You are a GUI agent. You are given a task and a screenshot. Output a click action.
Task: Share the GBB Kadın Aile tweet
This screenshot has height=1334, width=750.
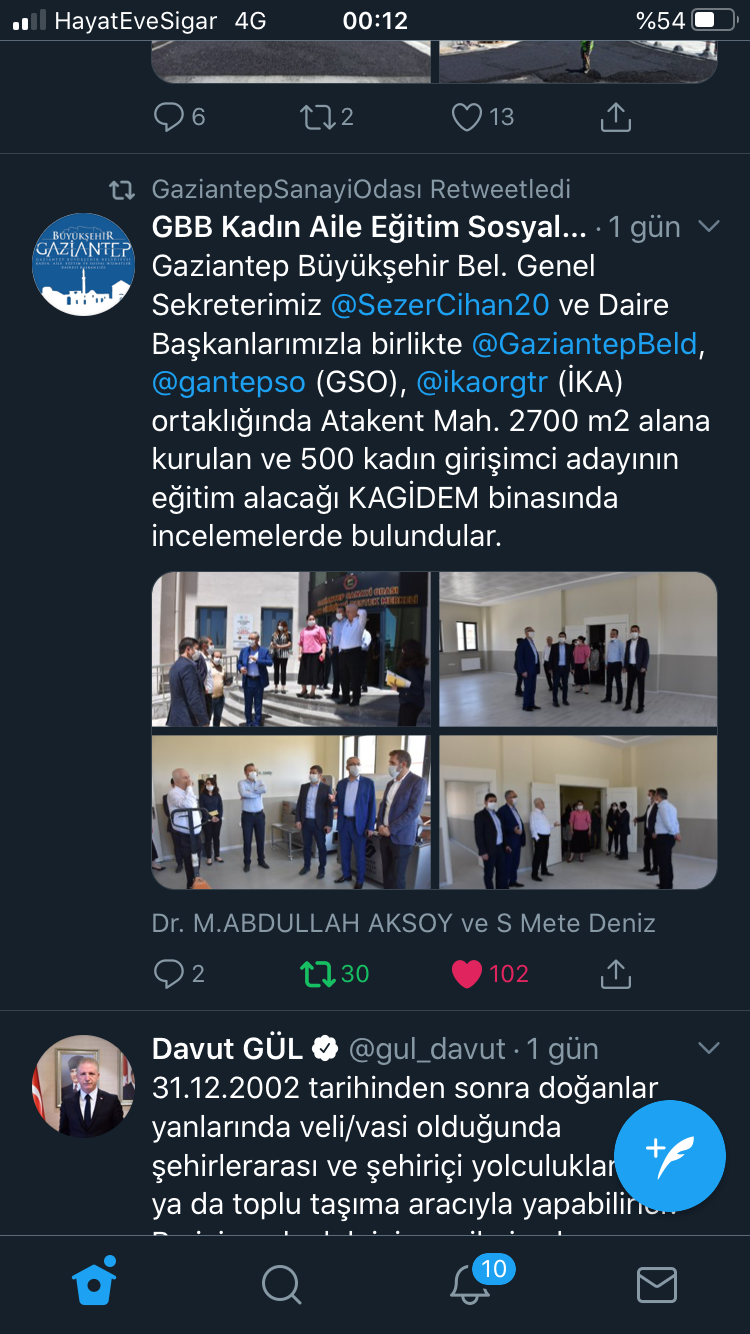616,973
